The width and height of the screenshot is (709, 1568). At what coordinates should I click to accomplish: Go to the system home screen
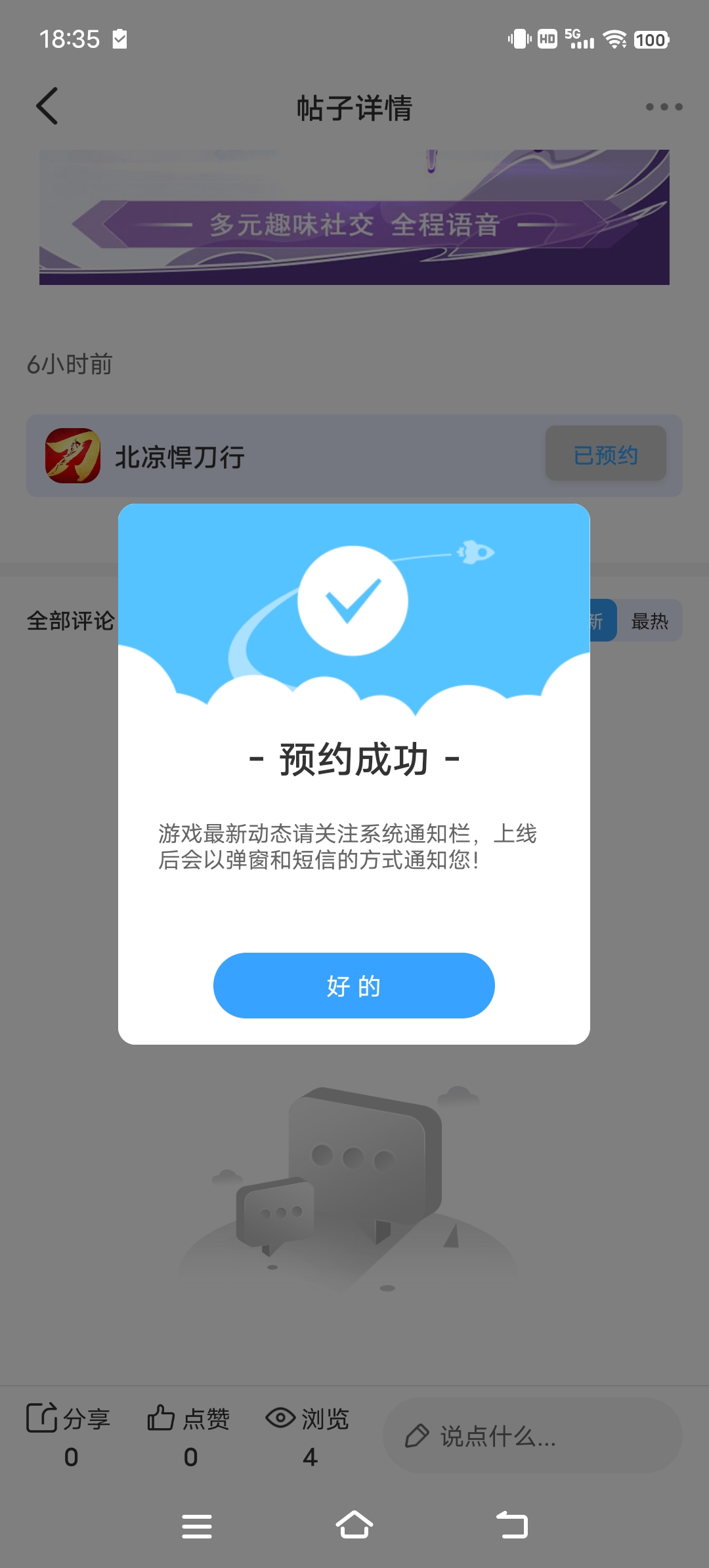click(x=354, y=1525)
